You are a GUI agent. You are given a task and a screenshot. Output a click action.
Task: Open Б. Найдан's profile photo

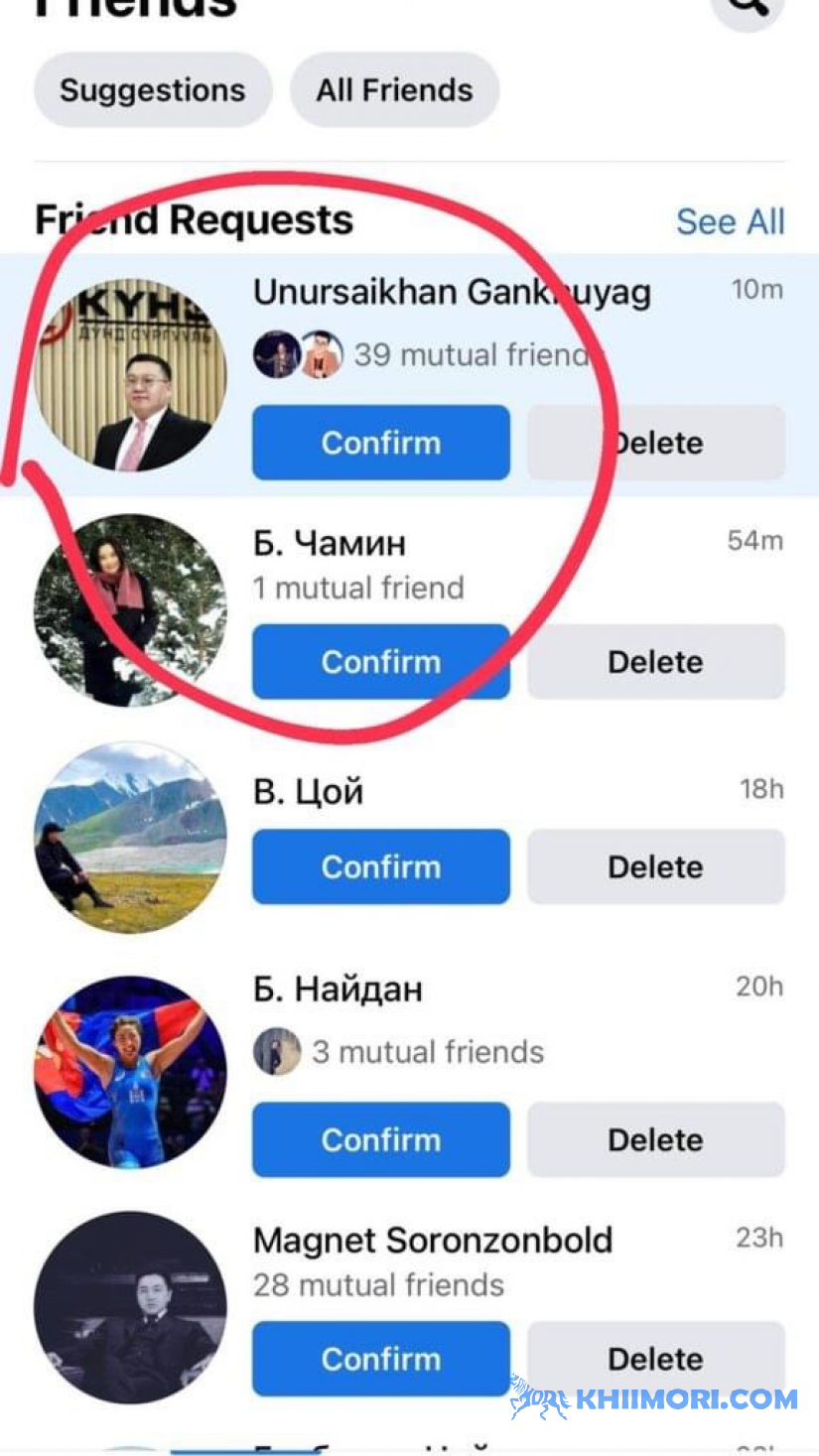[x=130, y=1072]
